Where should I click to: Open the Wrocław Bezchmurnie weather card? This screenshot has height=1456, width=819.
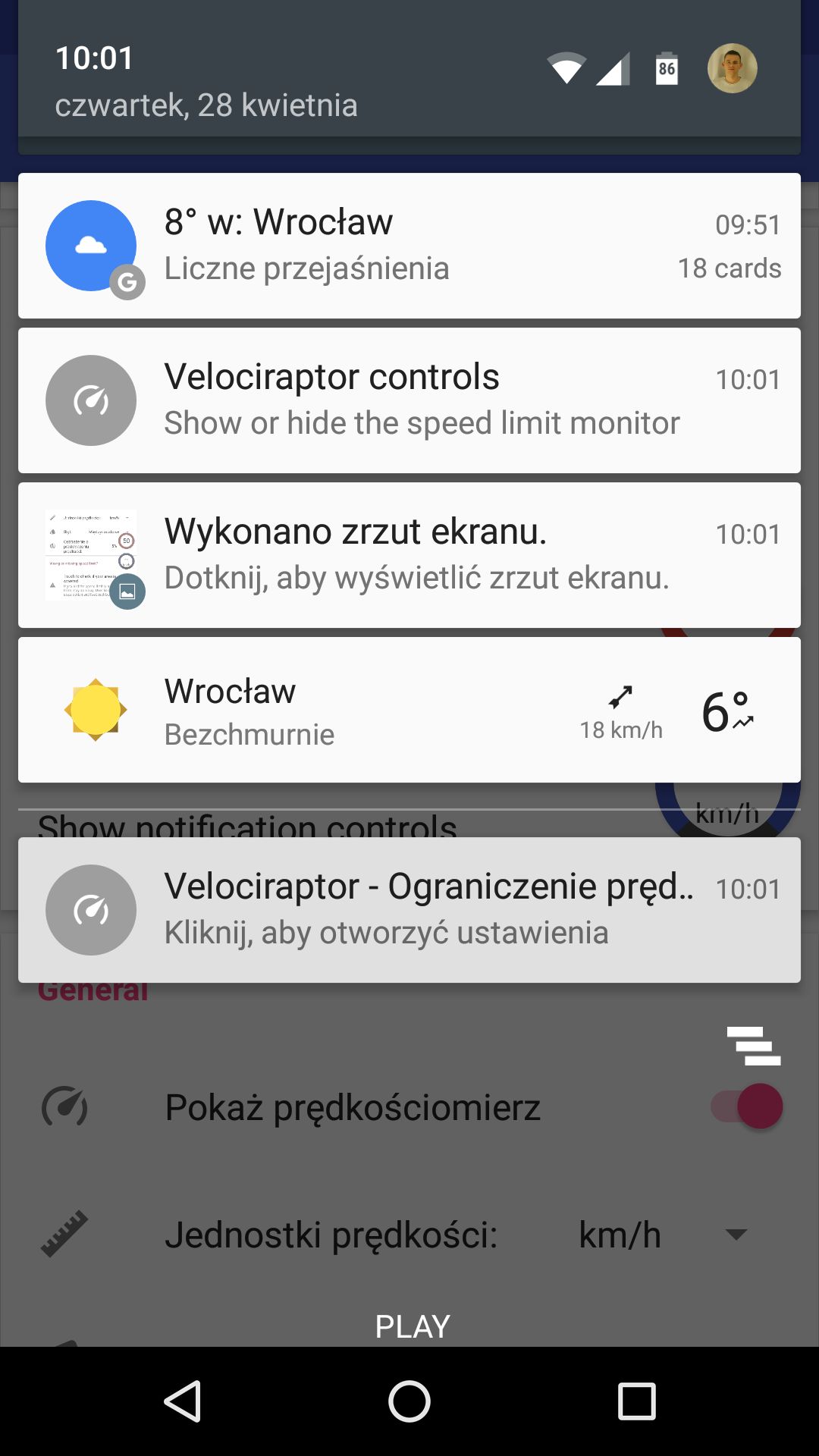(409, 710)
